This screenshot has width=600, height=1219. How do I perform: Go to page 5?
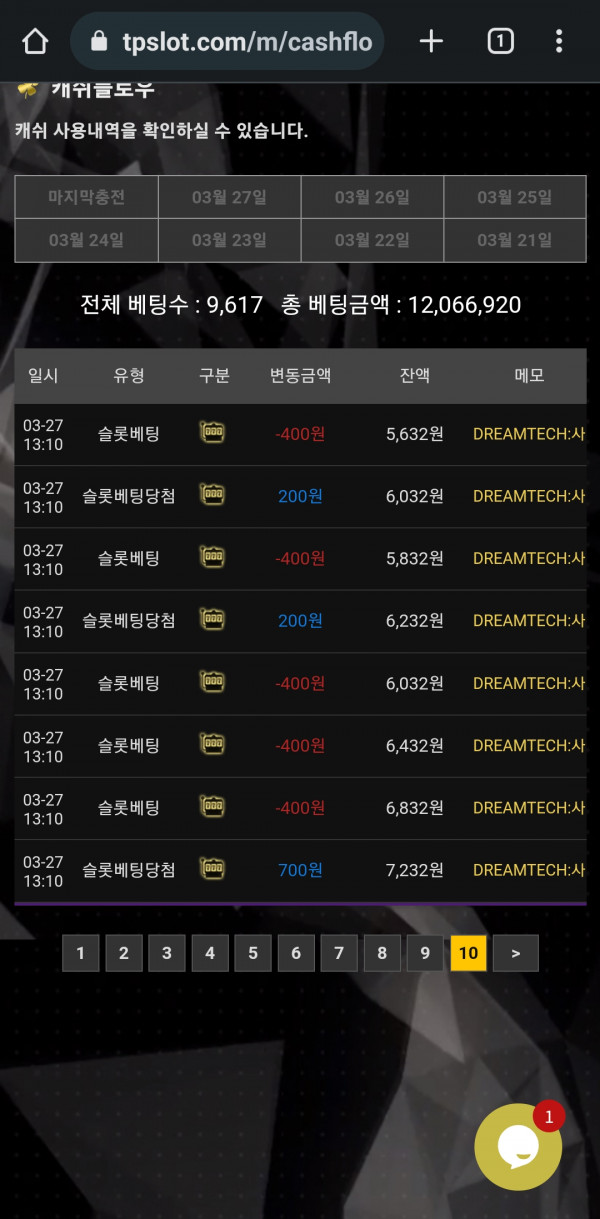point(253,953)
